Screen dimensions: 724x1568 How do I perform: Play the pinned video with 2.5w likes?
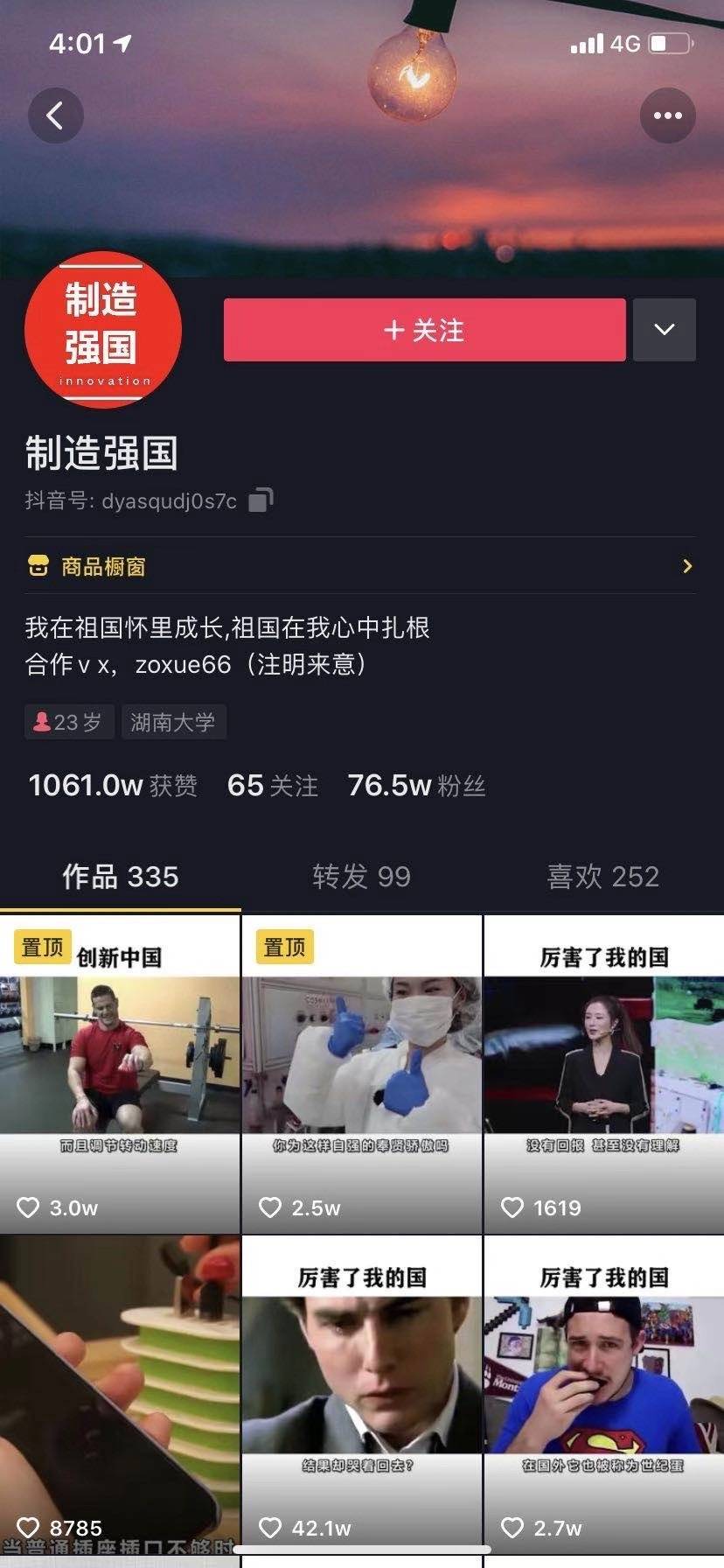coord(361,1074)
